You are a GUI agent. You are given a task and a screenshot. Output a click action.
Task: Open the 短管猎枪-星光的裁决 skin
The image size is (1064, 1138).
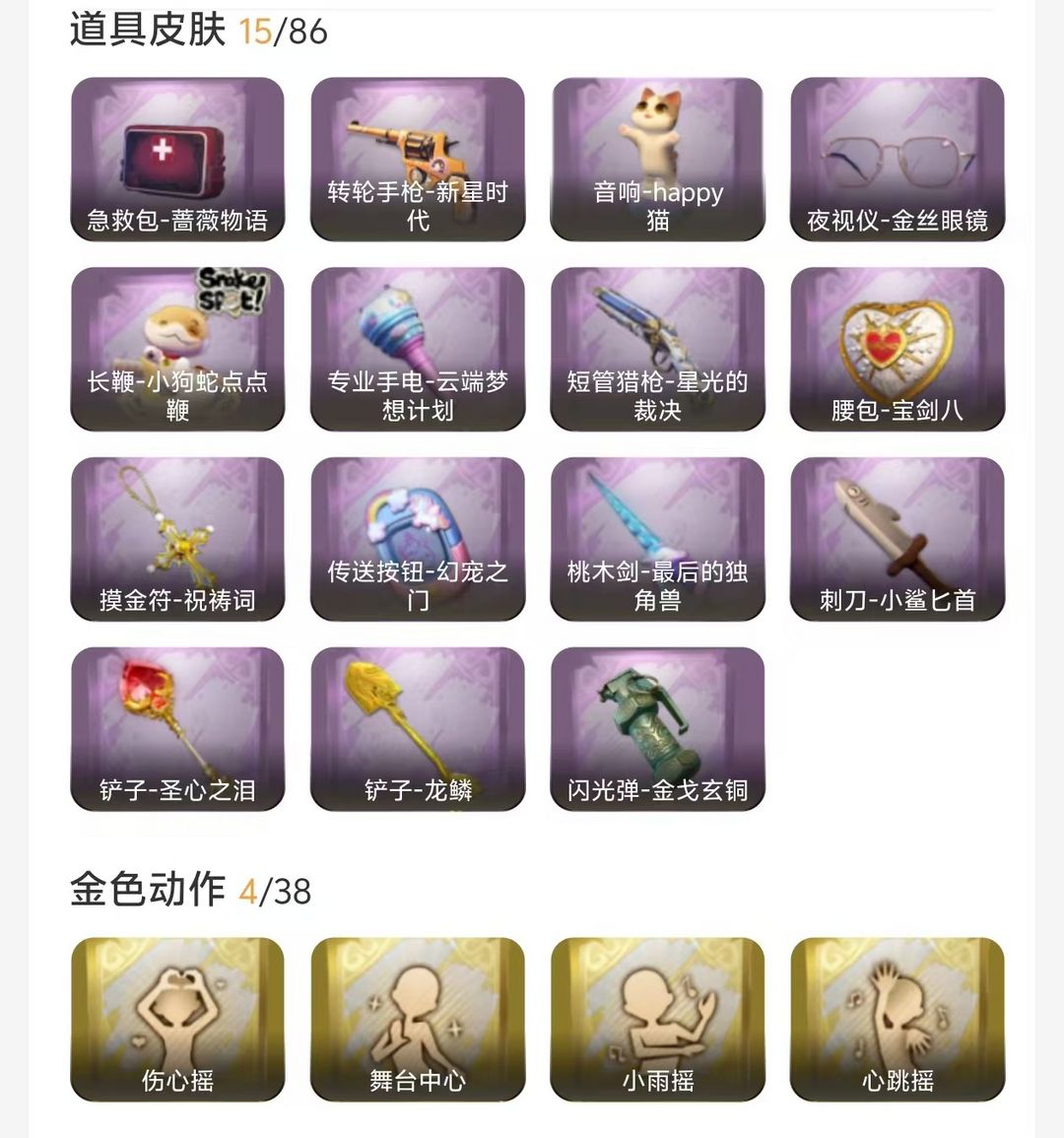pos(657,349)
